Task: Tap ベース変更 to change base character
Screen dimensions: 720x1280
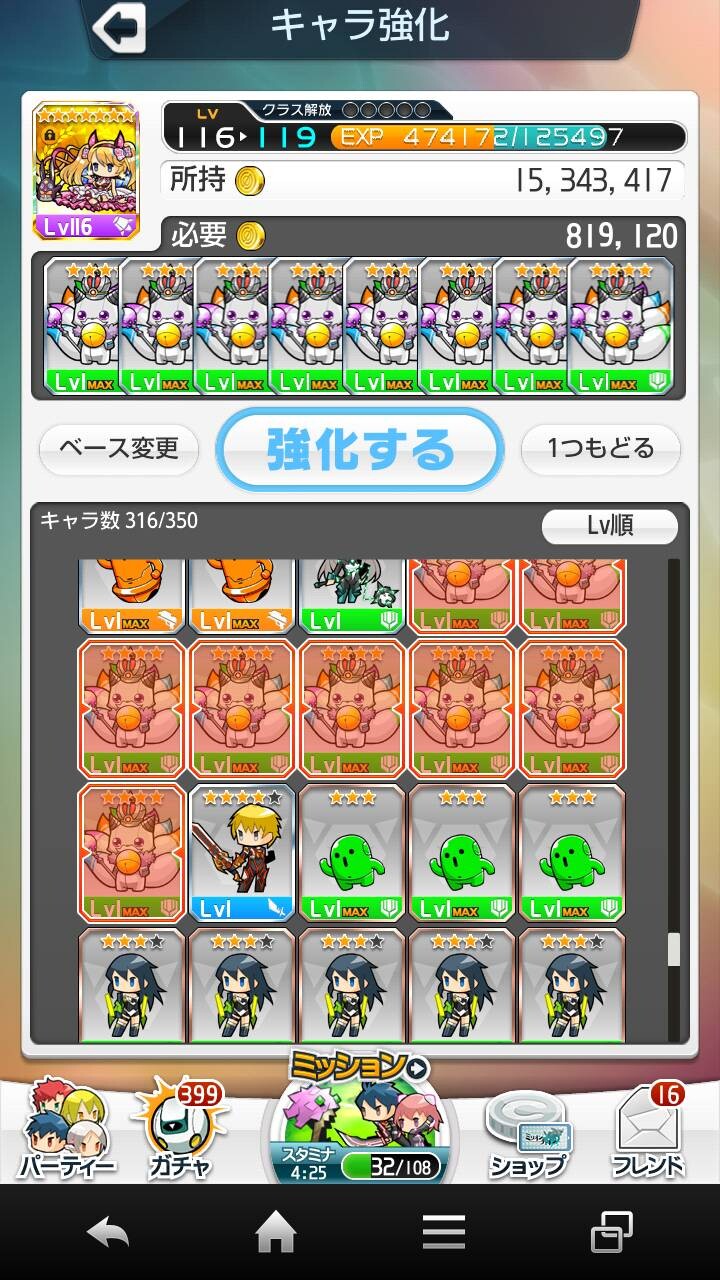Action: (x=118, y=449)
